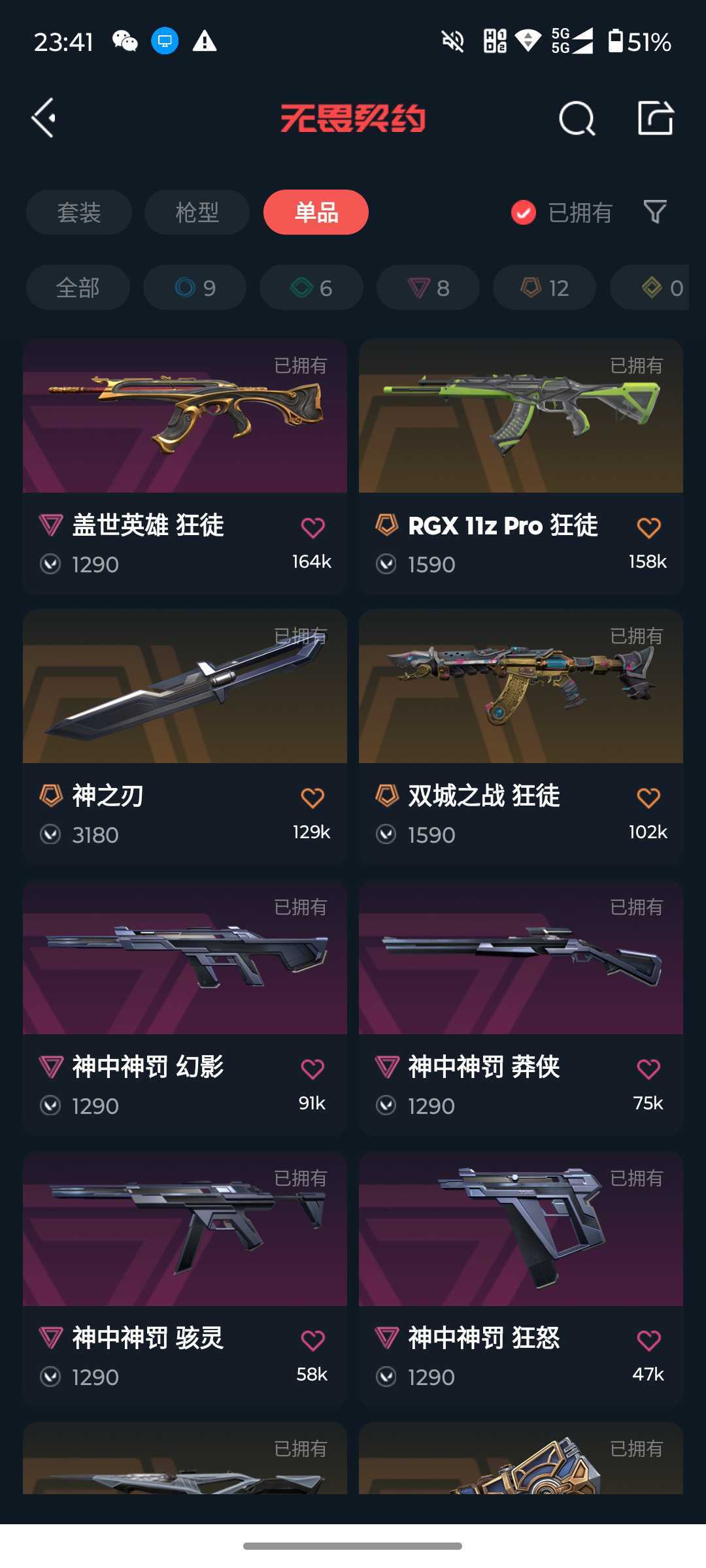Like the RGX 11z Pro 狂徒 skin
The height and width of the screenshot is (1568, 706).
coord(648,527)
